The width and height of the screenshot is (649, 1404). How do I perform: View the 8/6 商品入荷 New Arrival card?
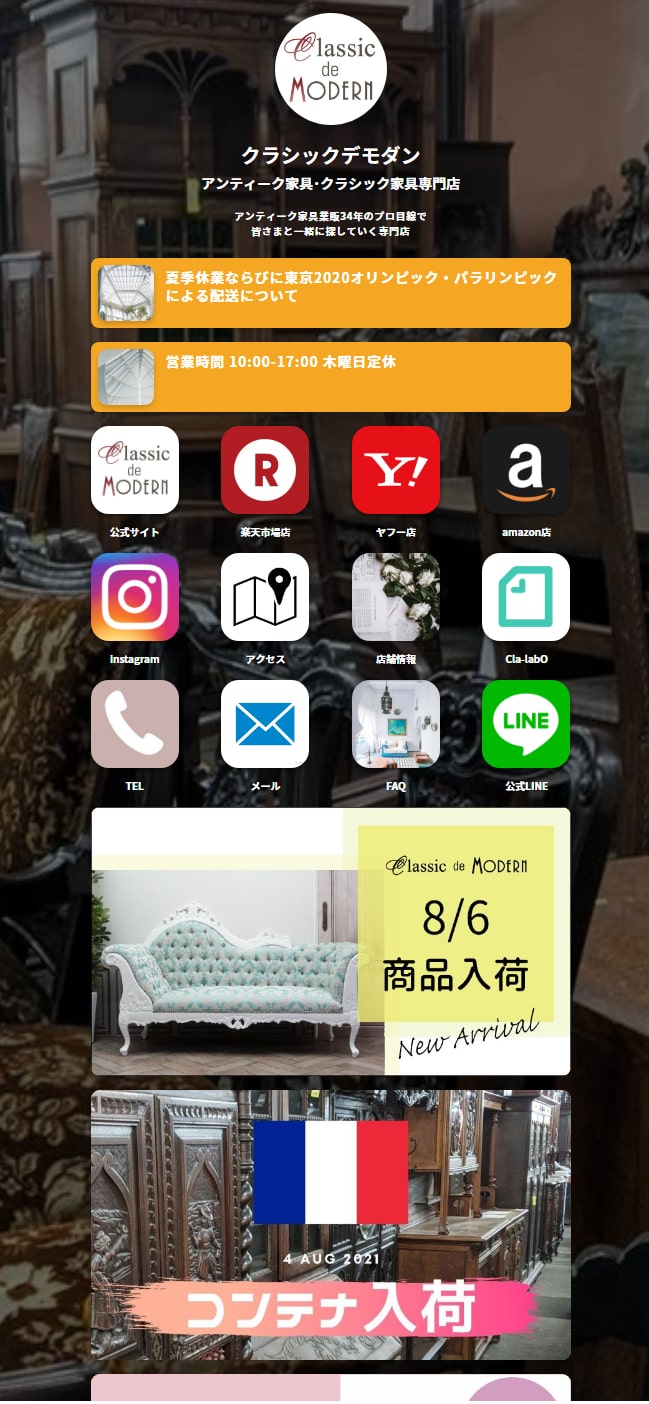pyautogui.click(x=330, y=942)
